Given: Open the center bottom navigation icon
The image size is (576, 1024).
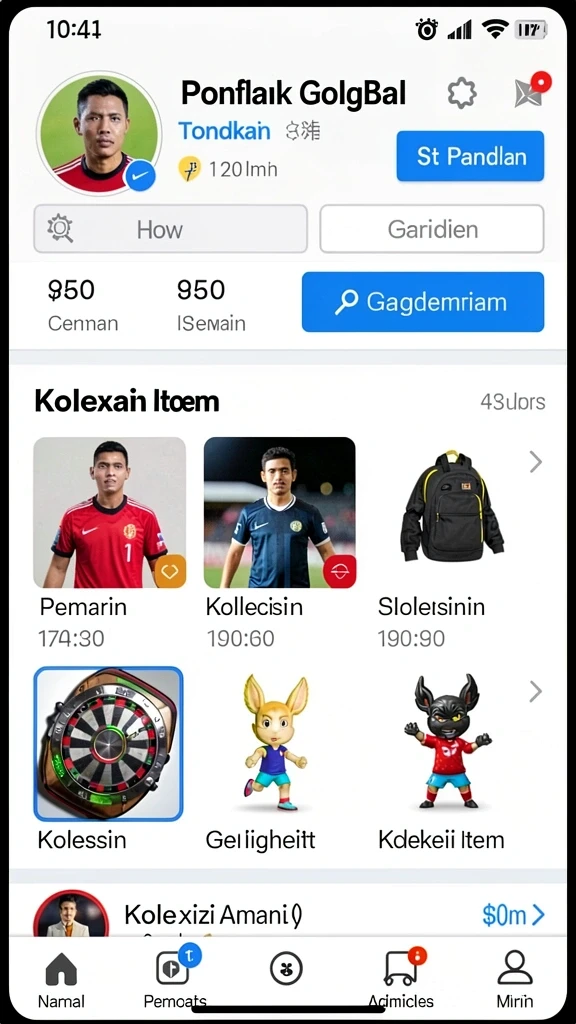Looking at the screenshot, I should [x=286, y=968].
